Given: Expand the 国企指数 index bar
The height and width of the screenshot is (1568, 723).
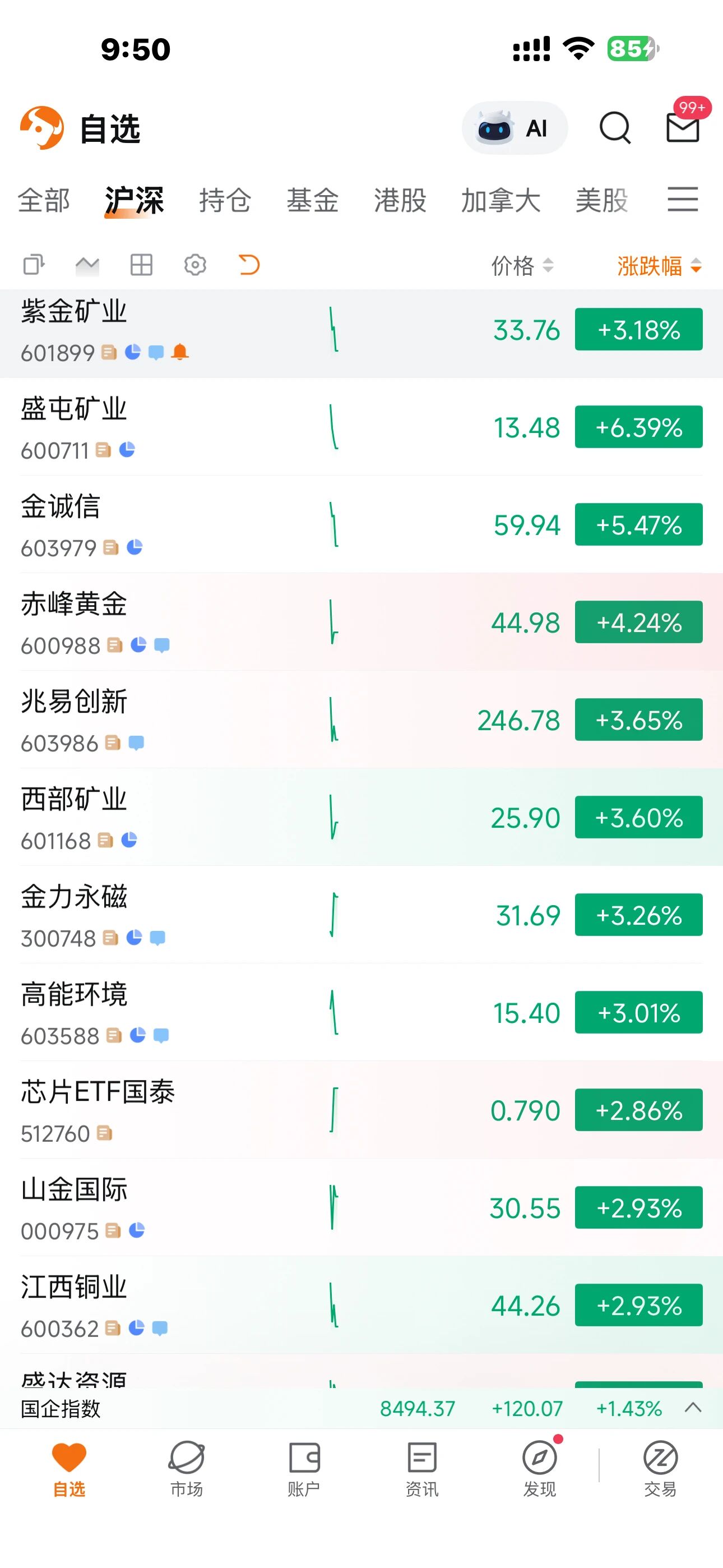Looking at the screenshot, I should 693,1407.
